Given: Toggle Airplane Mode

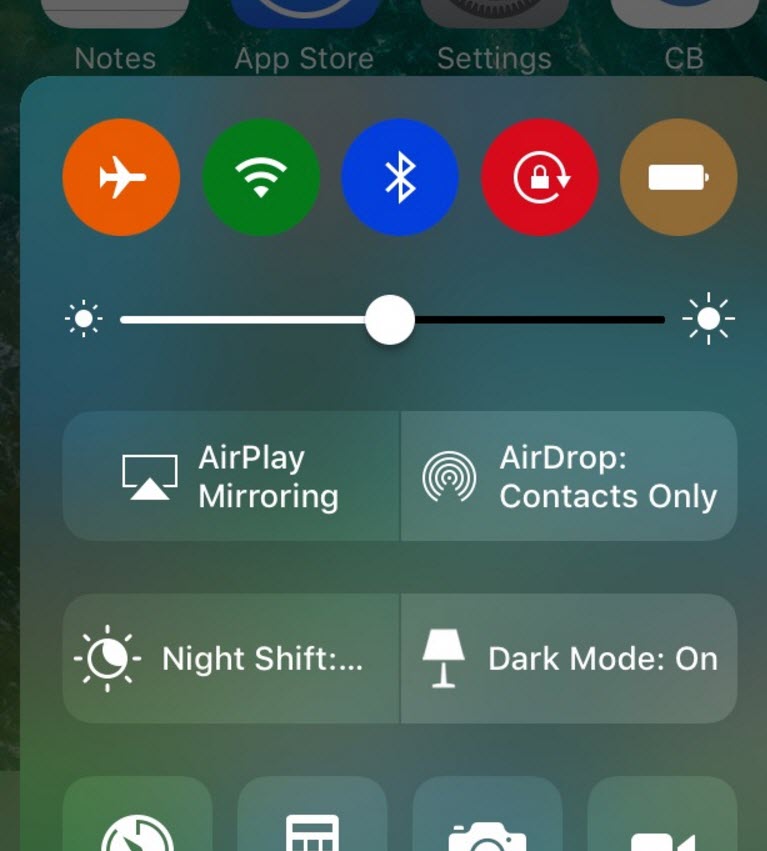Looking at the screenshot, I should [x=121, y=177].
